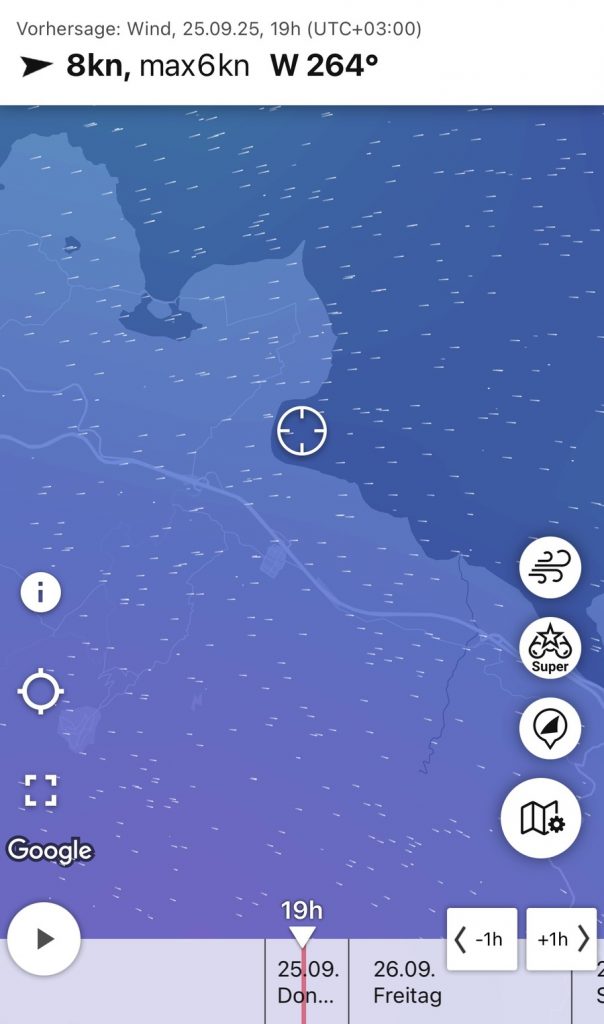Center map on my location
This screenshot has height=1024, width=604.
(x=41, y=692)
